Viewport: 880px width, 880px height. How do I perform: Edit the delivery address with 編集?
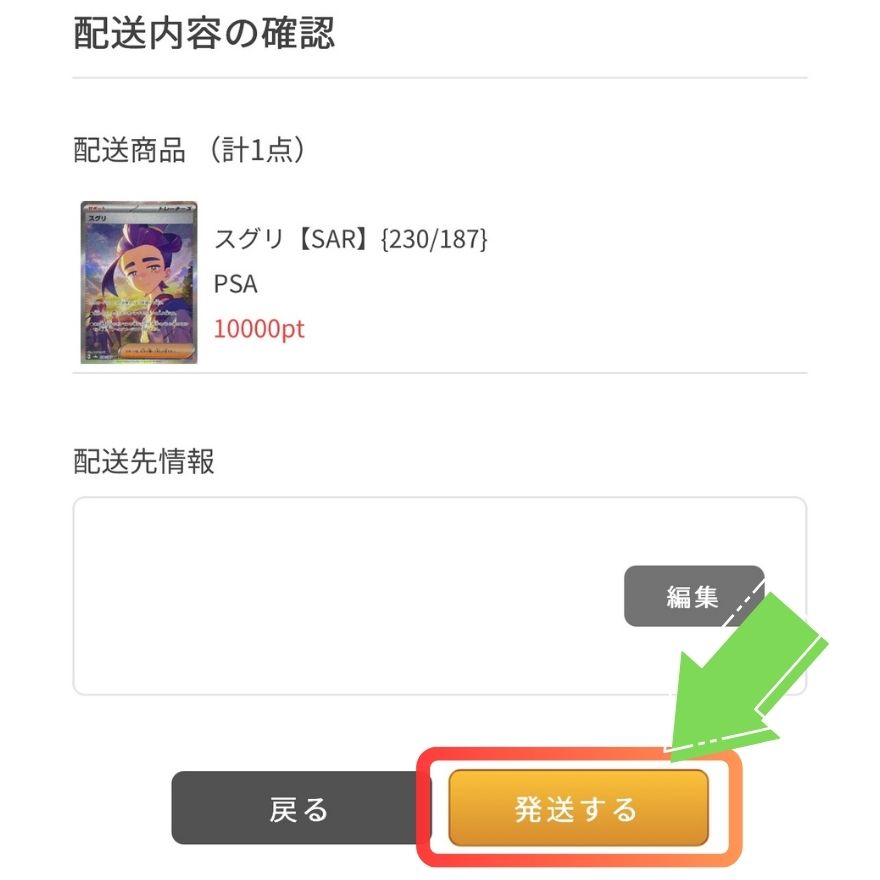click(x=693, y=597)
